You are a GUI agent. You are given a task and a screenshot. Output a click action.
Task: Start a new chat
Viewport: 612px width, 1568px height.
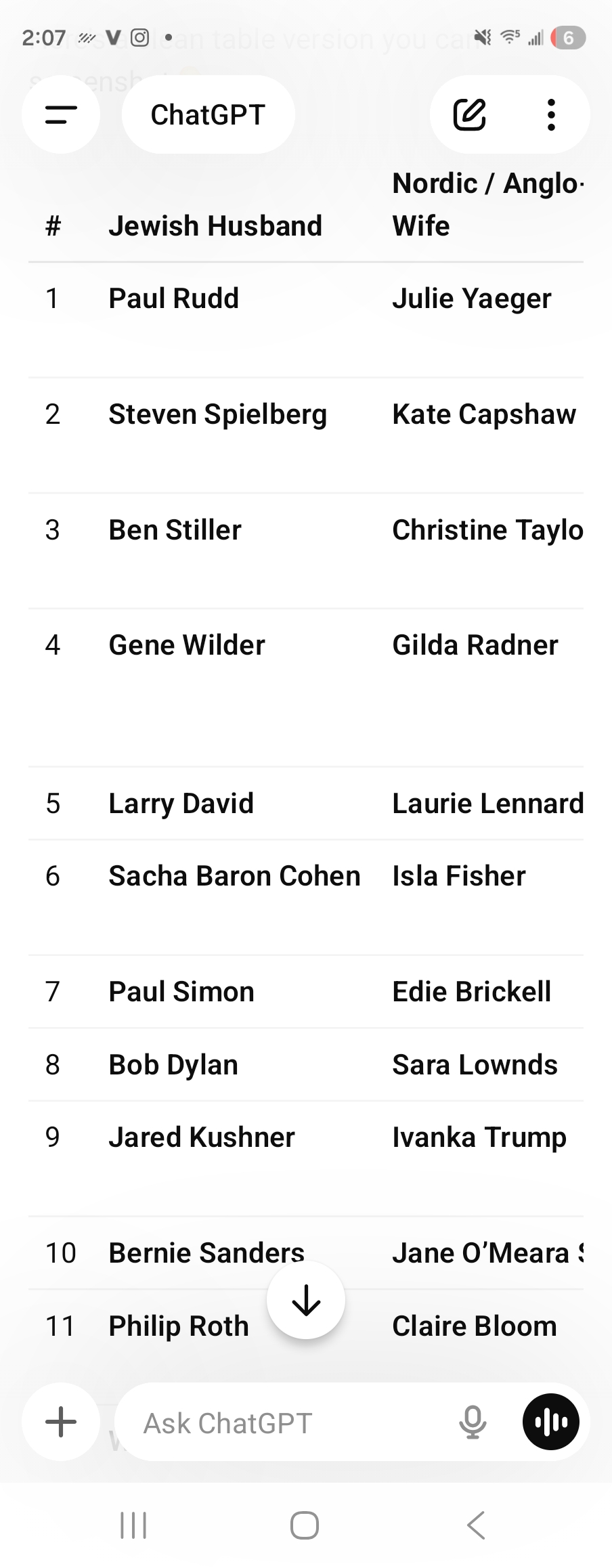(x=469, y=114)
